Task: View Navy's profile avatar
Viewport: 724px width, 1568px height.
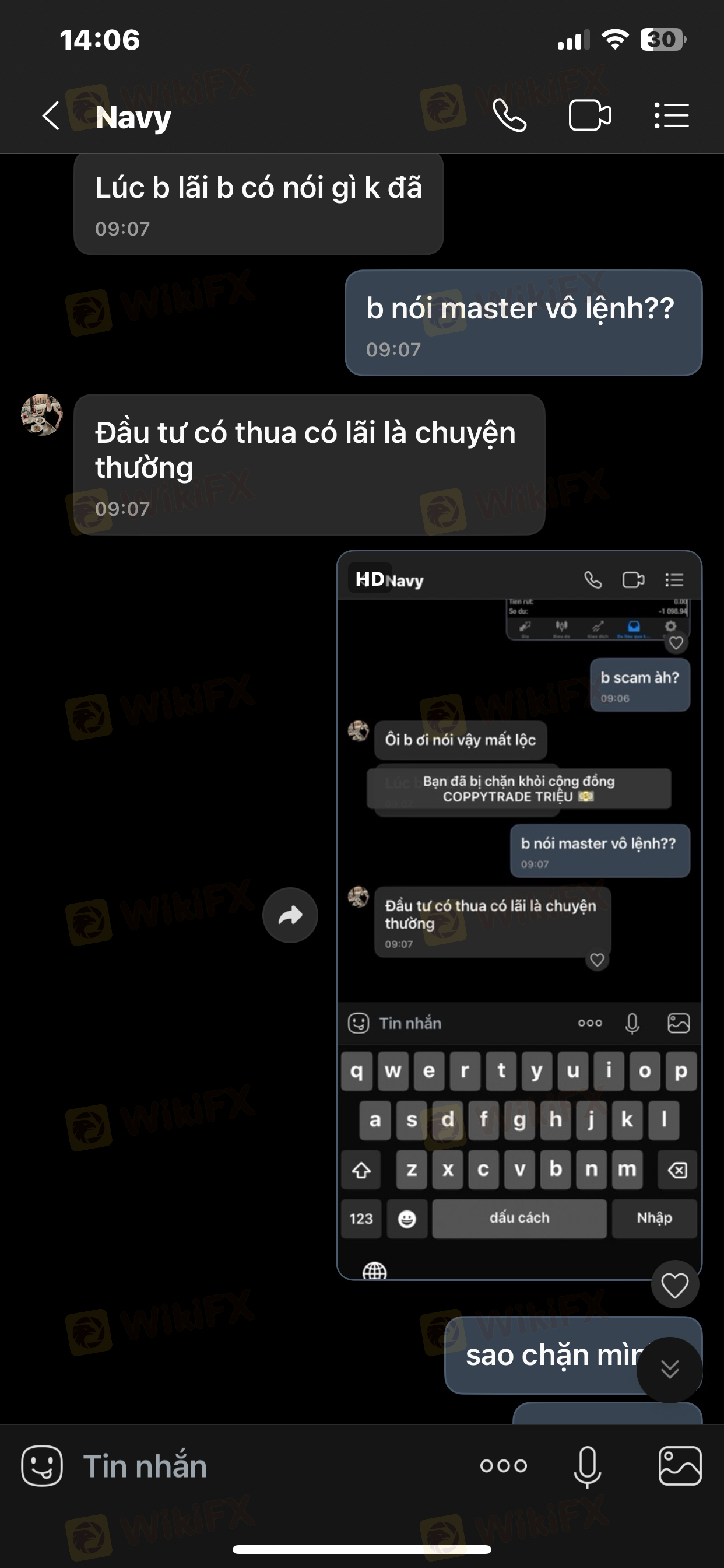Action: coord(42,415)
